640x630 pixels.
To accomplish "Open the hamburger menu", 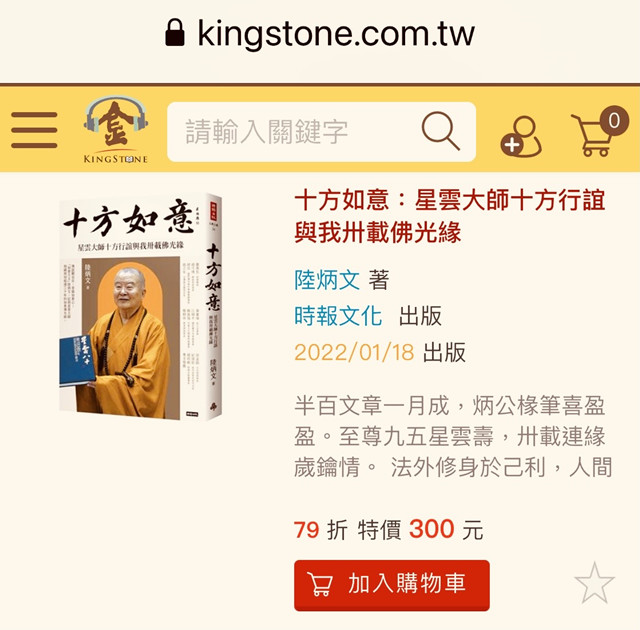I will pos(34,130).
